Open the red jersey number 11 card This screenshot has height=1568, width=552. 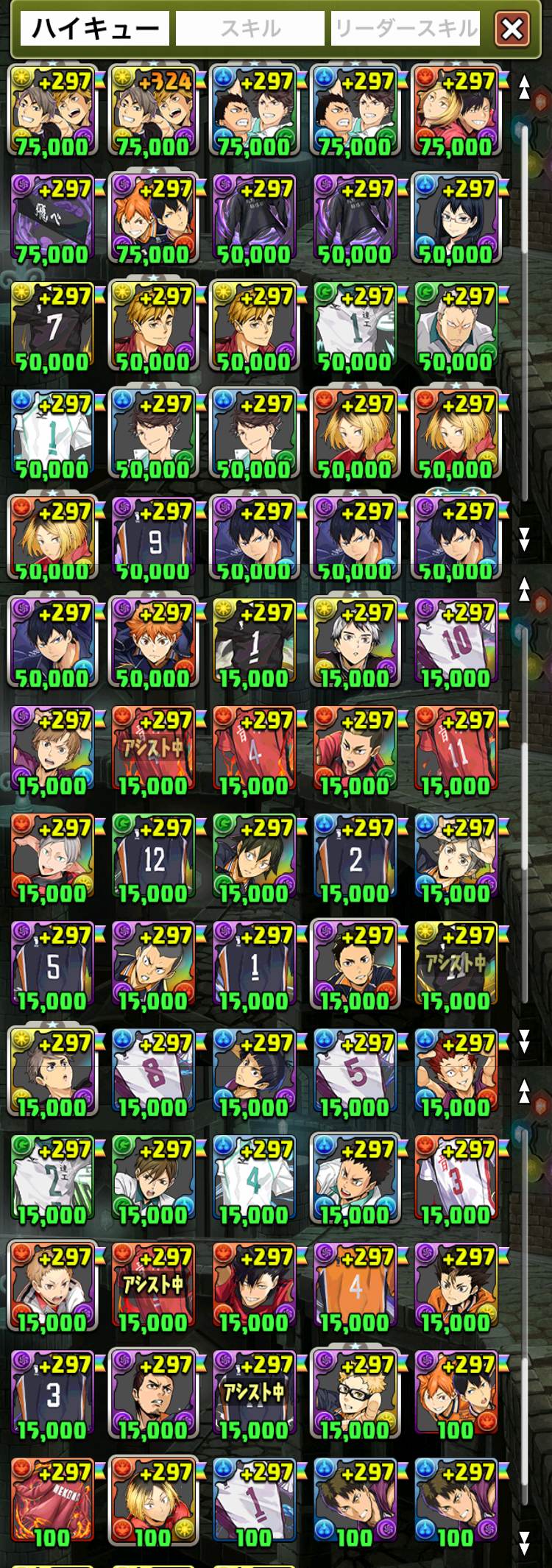[456, 750]
